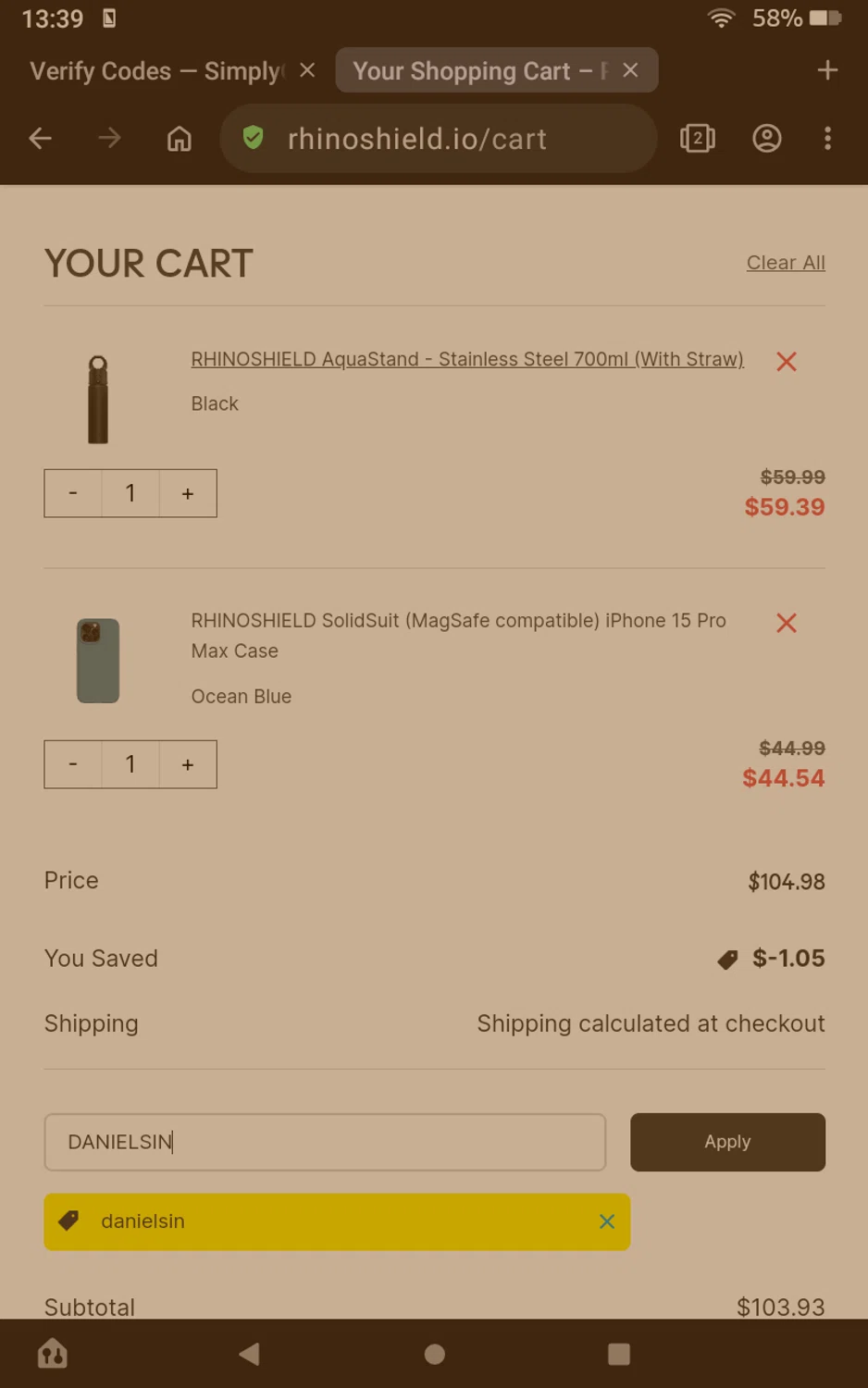Open the RHINOSHIELD AquaStand product link
This screenshot has height=1388, width=868.
coord(466,359)
